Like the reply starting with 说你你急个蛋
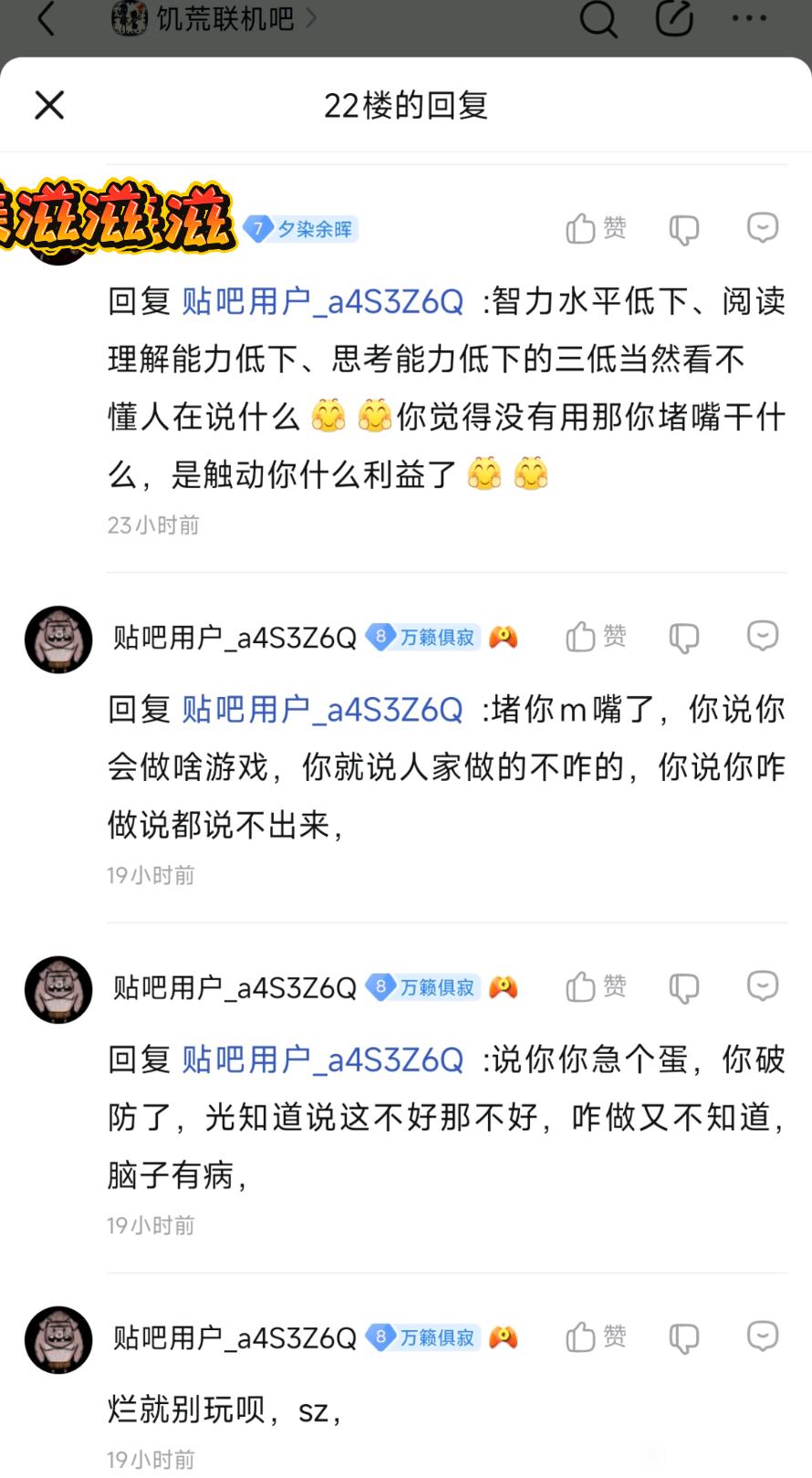Image resolution: width=812 pixels, height=1478 pixels. 595,986
